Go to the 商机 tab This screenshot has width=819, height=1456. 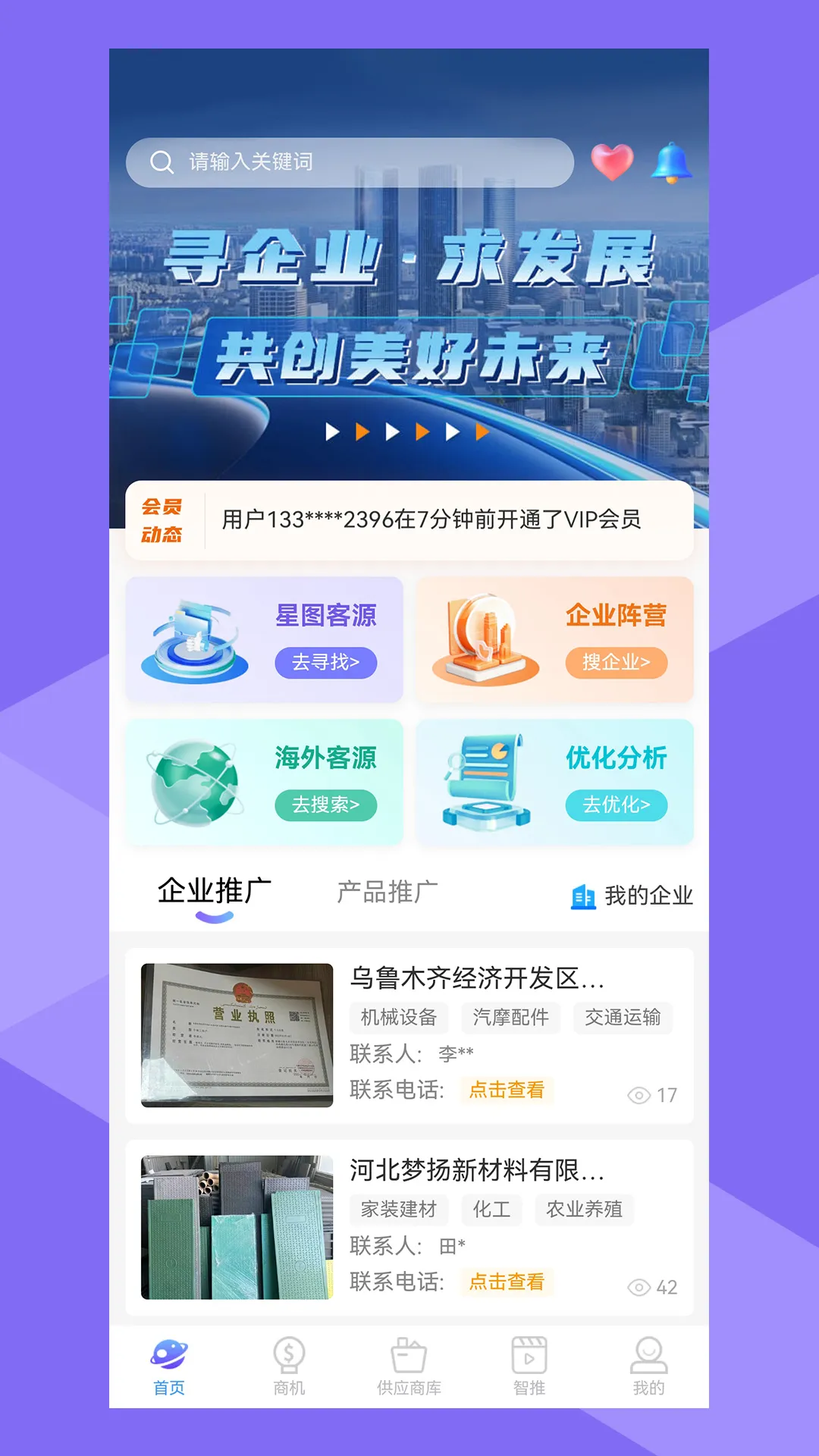[289, 1367]
